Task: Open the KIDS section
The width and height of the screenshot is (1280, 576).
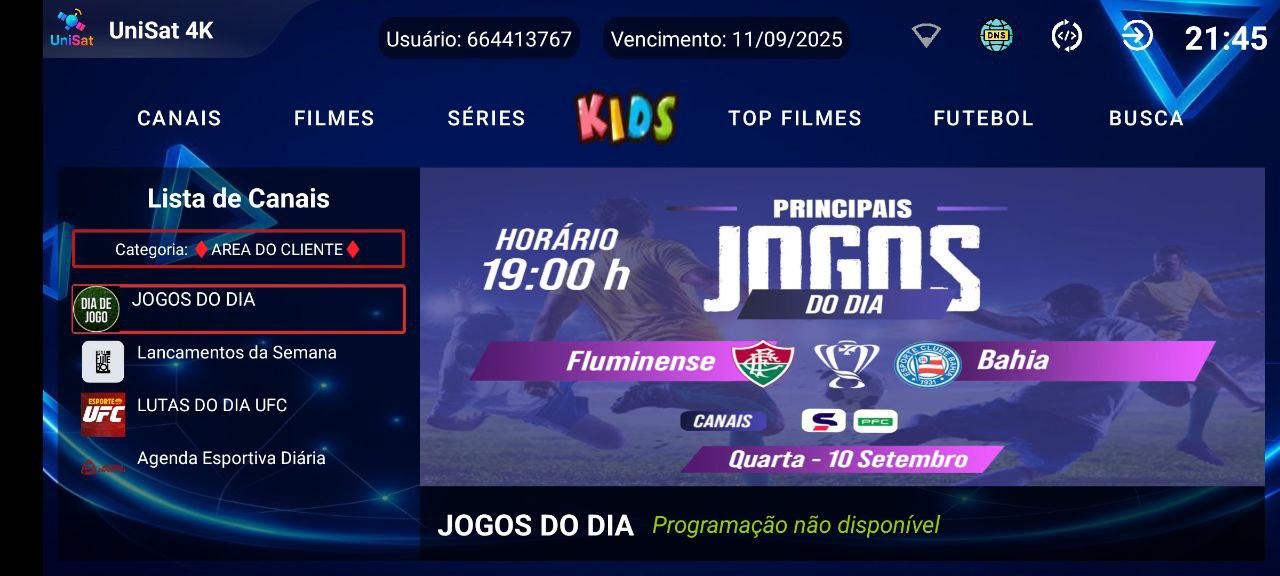Action: click(x=627, y=118)
